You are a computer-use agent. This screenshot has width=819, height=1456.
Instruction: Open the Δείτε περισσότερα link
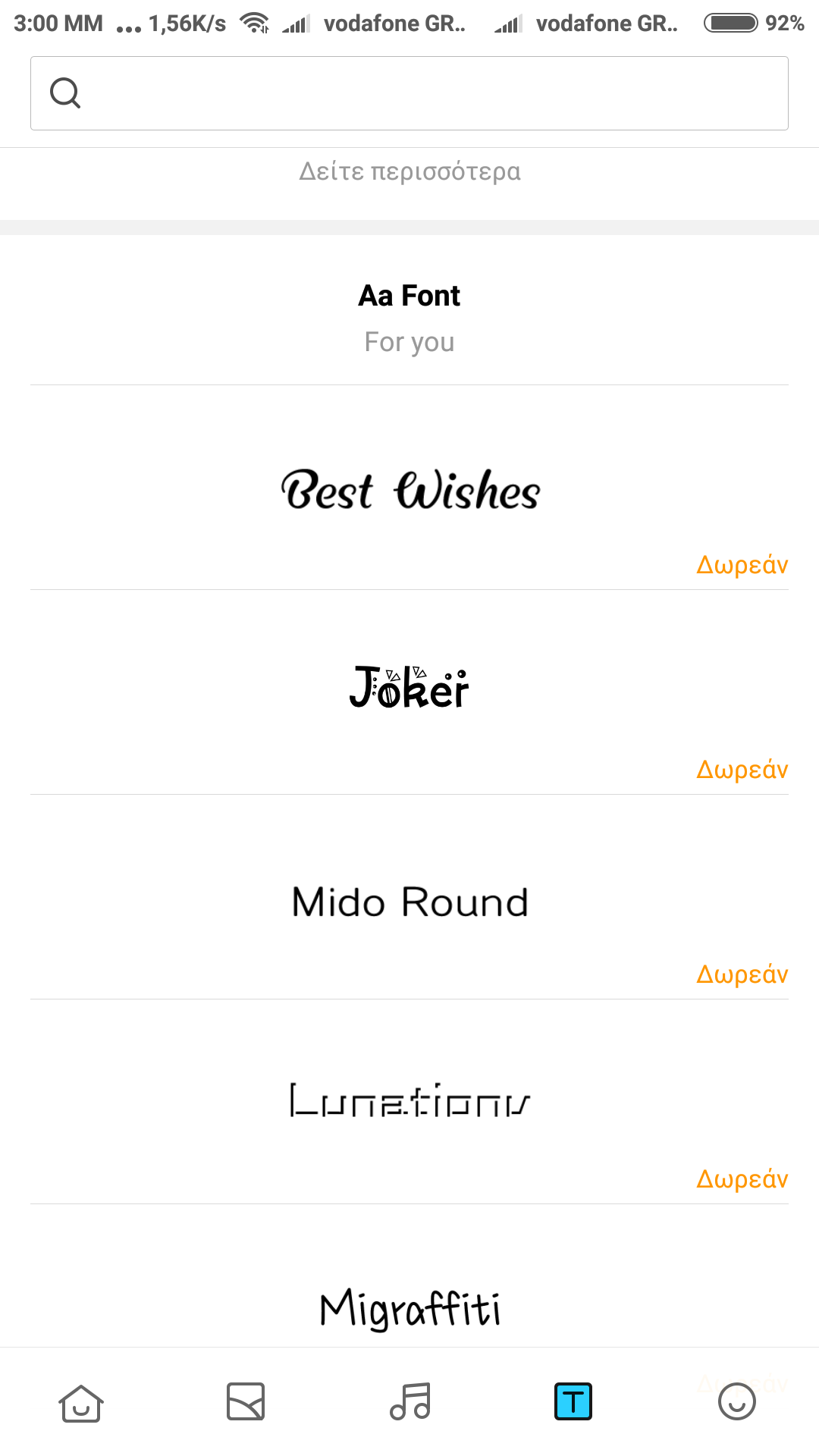pos(409,171)
